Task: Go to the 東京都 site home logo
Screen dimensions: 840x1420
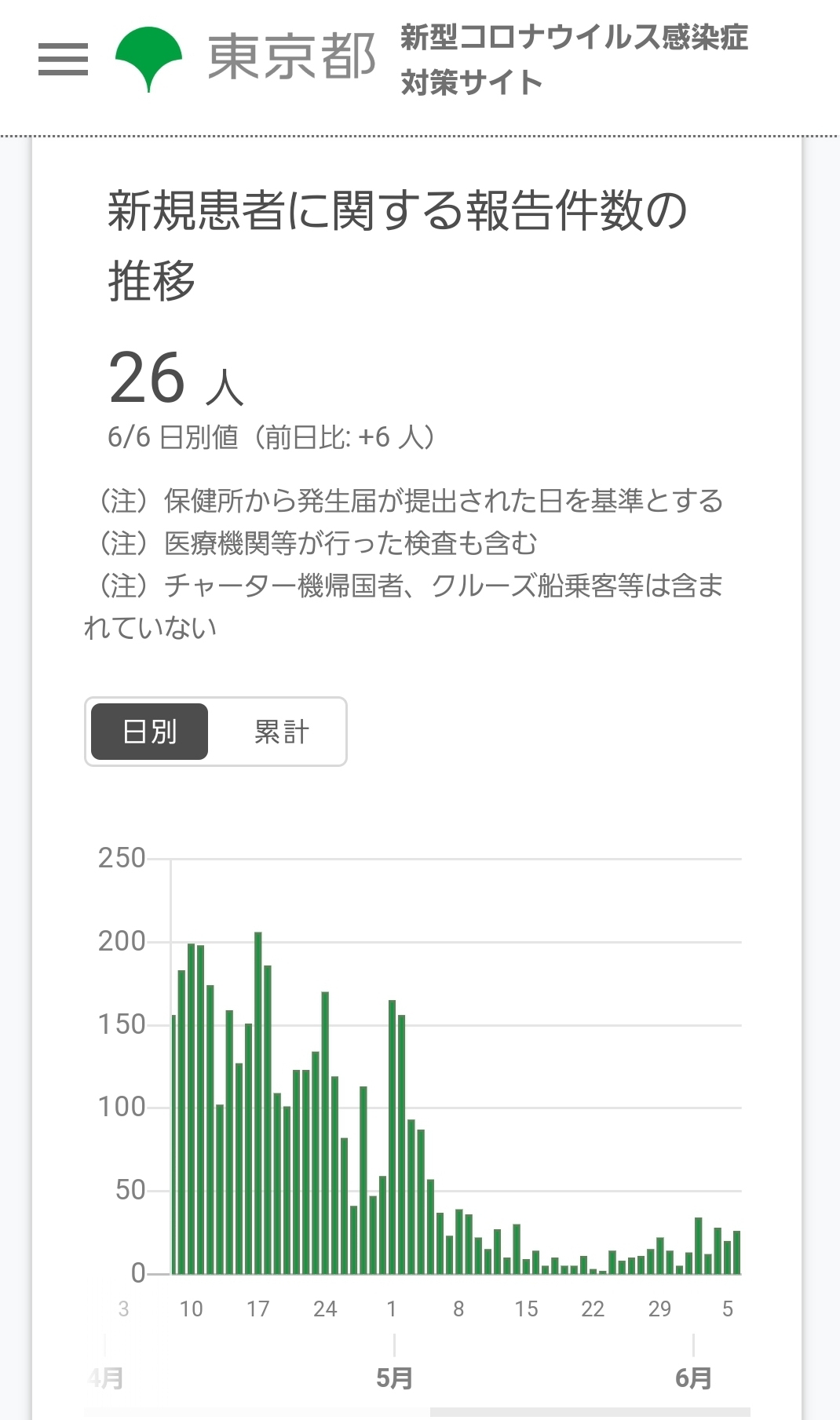Action: 246,58
